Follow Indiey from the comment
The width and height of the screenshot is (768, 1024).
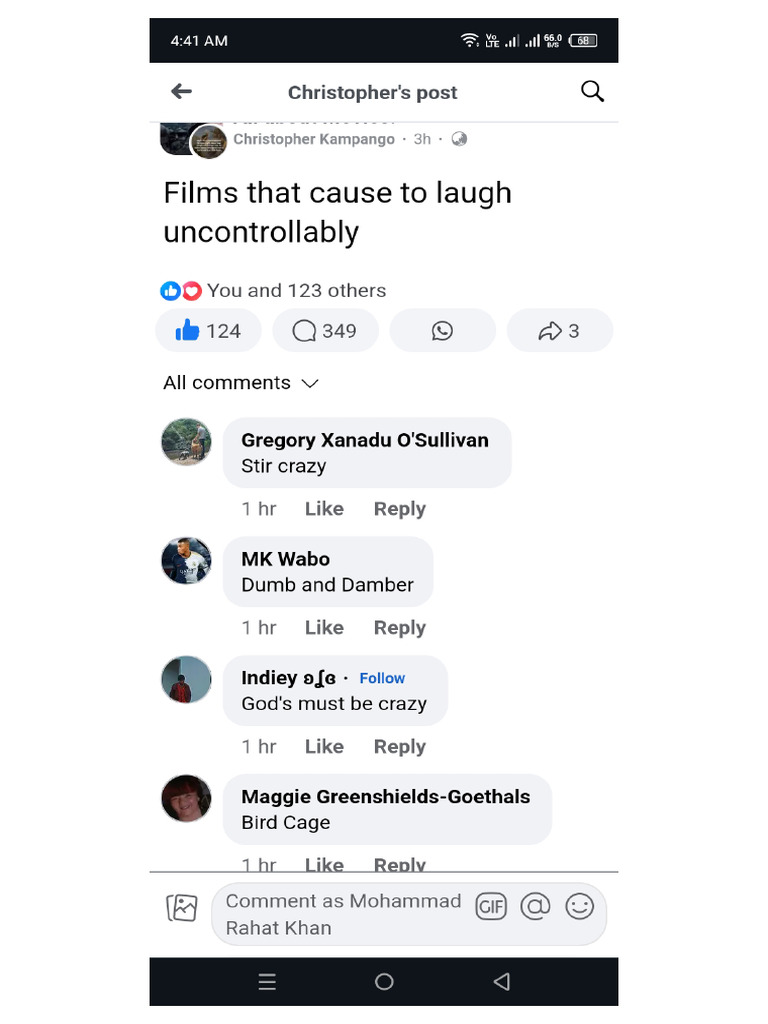pyautogui.click(x=382, y=678)
